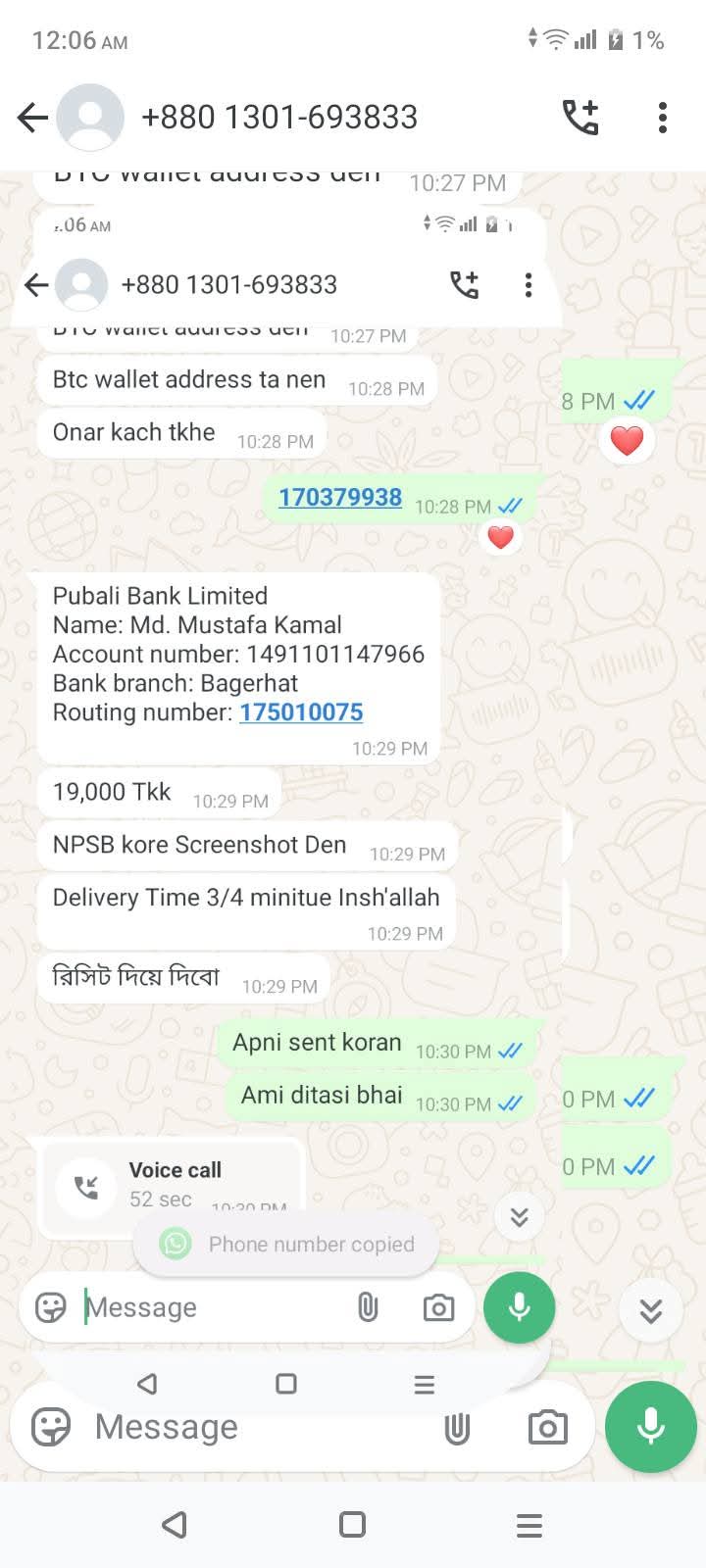Attach a file using the bottom paperclip
706x1568 pixels.
[457, 1428]
